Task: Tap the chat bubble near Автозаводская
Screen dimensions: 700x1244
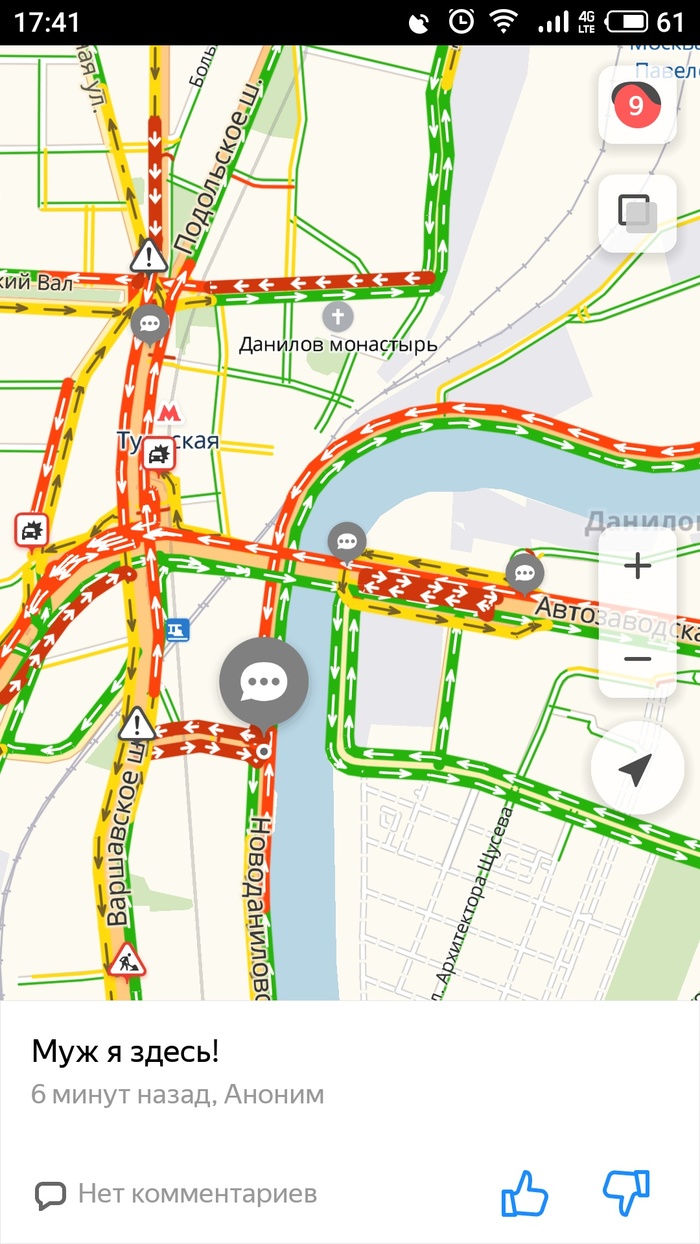Action: (x=524, y=572)
